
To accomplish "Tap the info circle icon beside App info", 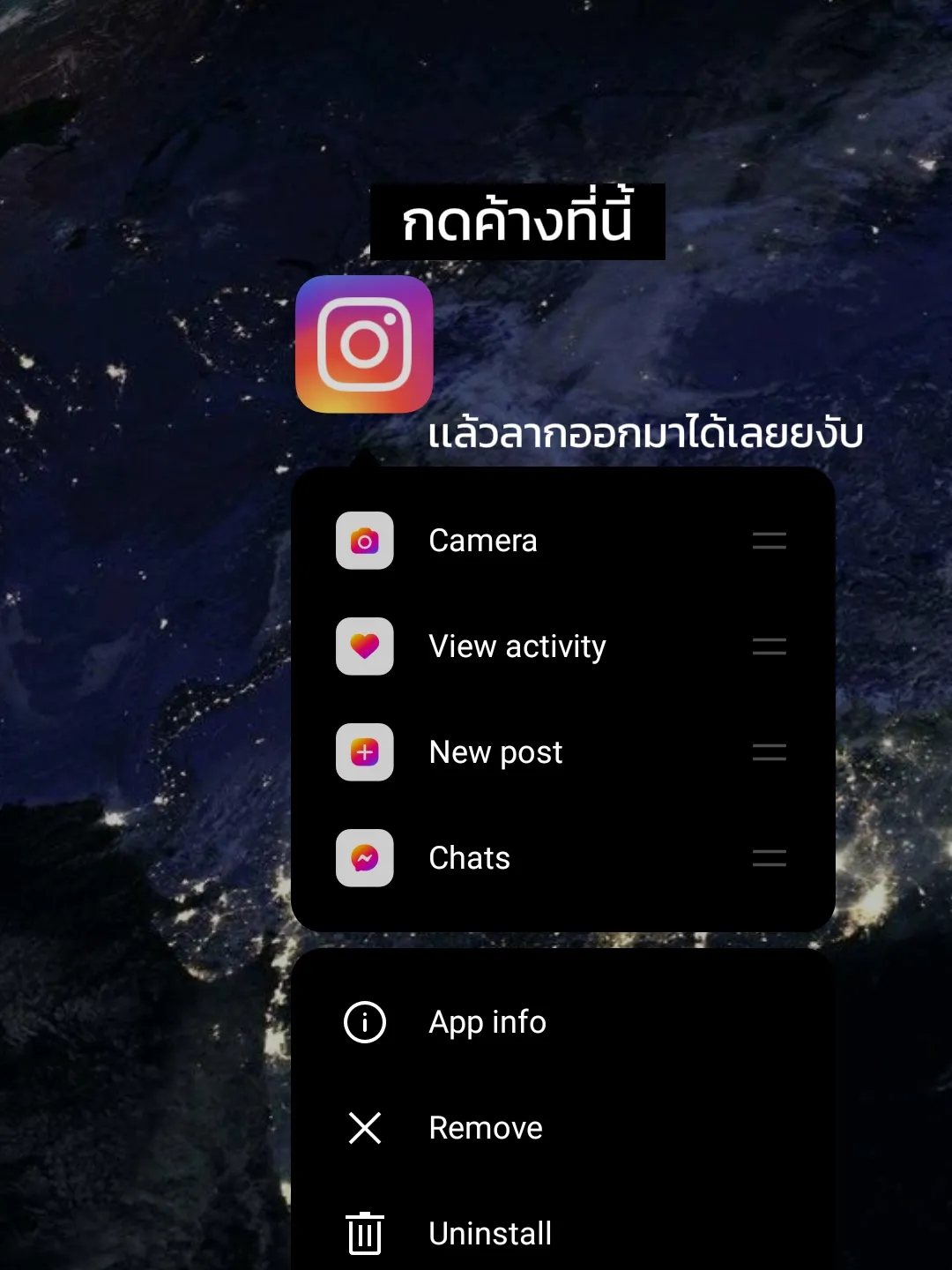I will [363, 1022].
